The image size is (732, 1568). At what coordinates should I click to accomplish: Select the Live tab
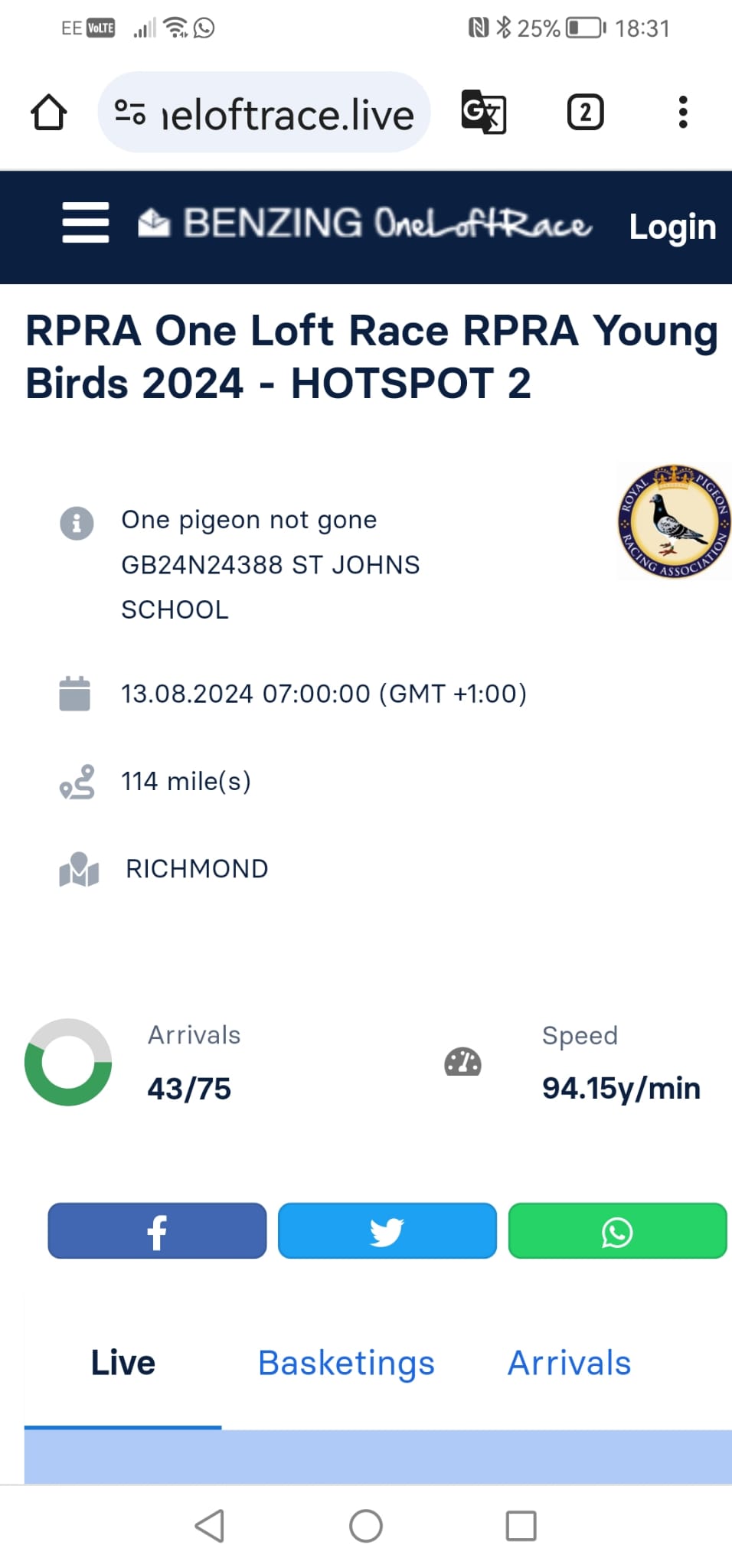click(x=123, y=1363)
